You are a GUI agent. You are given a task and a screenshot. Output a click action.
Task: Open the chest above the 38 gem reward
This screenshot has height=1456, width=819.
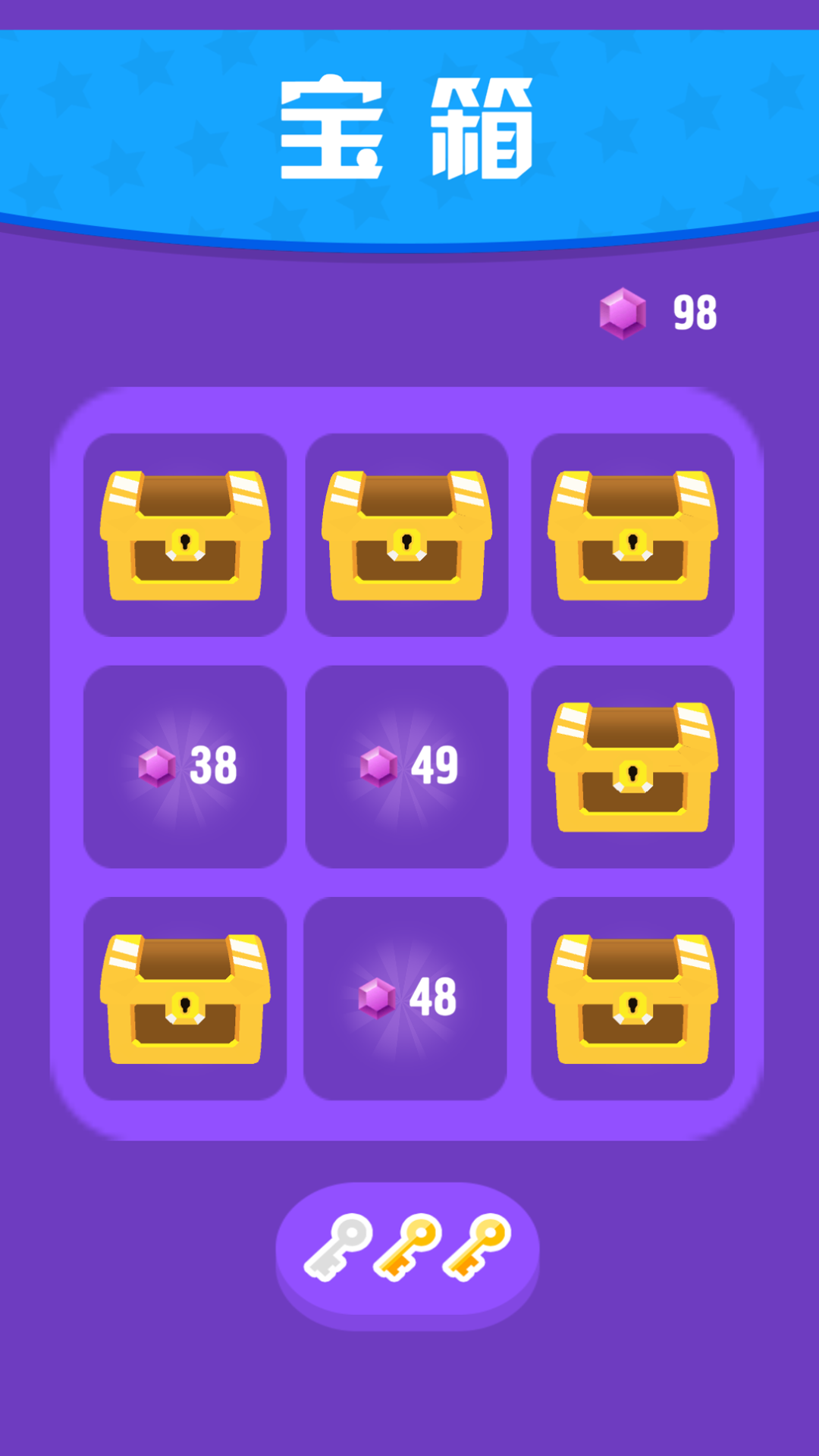click(185, 535)
